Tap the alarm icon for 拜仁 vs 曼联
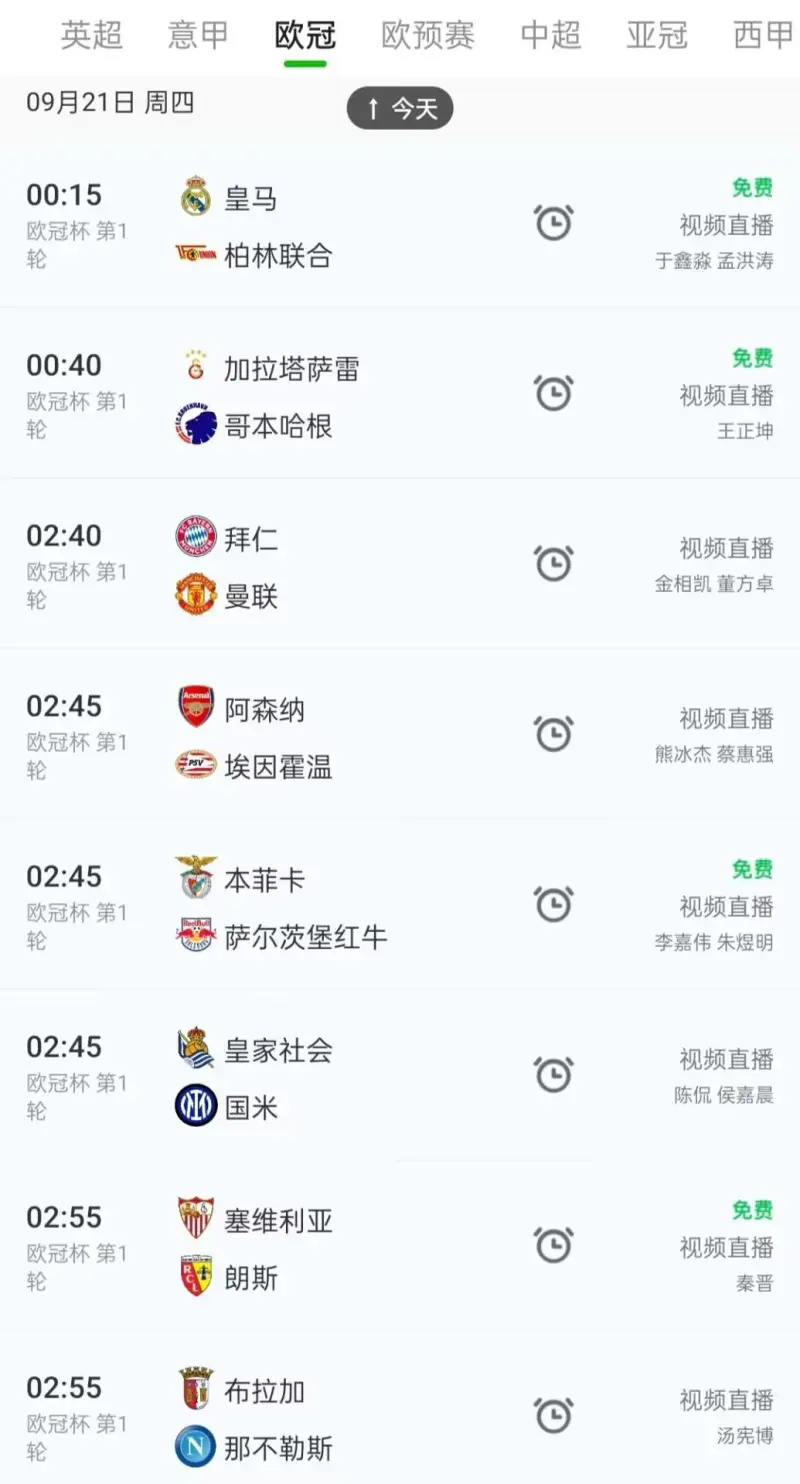This screenshot has width=800, height=1484. [x=553, y=564]
